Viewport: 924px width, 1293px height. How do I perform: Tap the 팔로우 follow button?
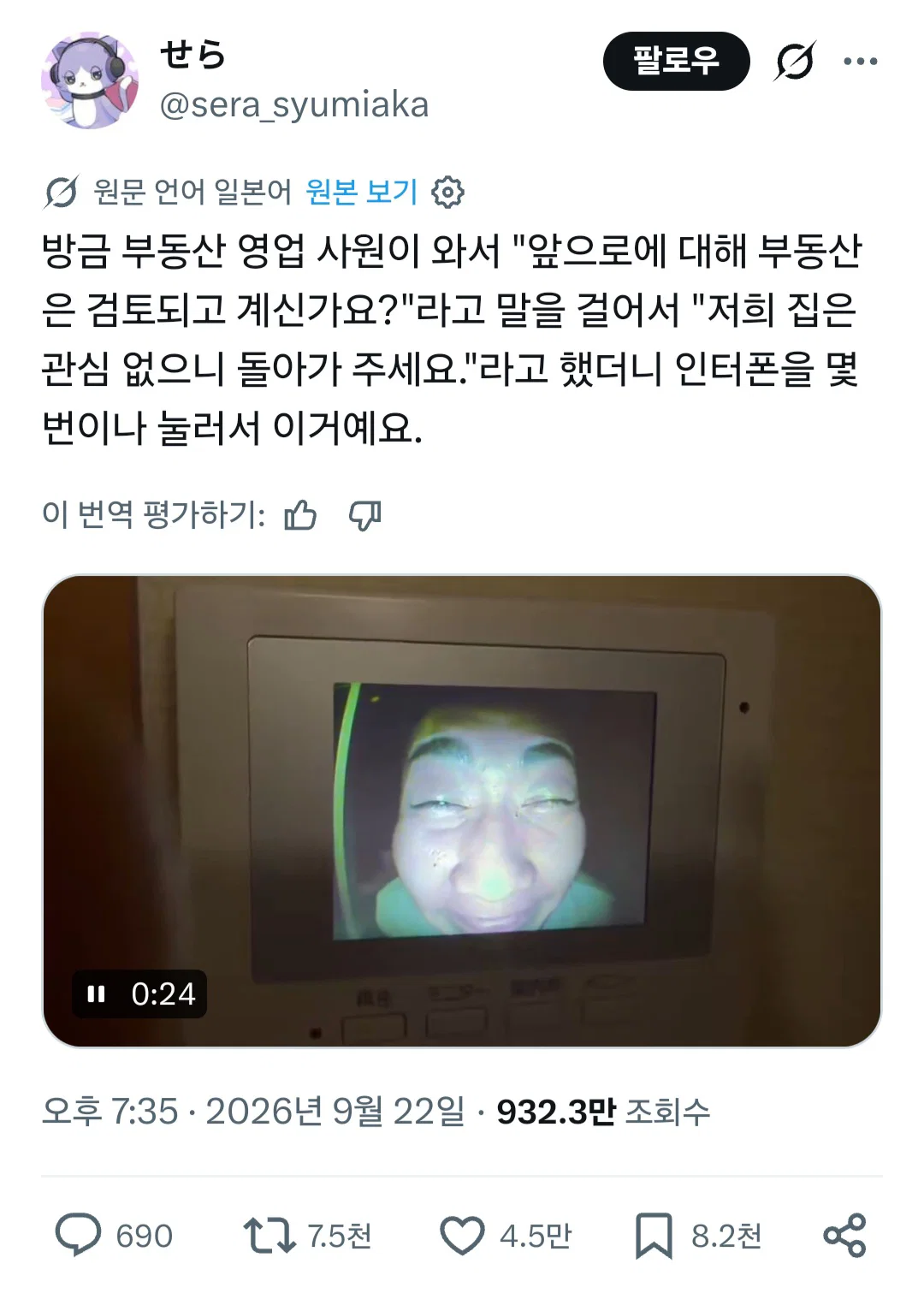[676, 61]
